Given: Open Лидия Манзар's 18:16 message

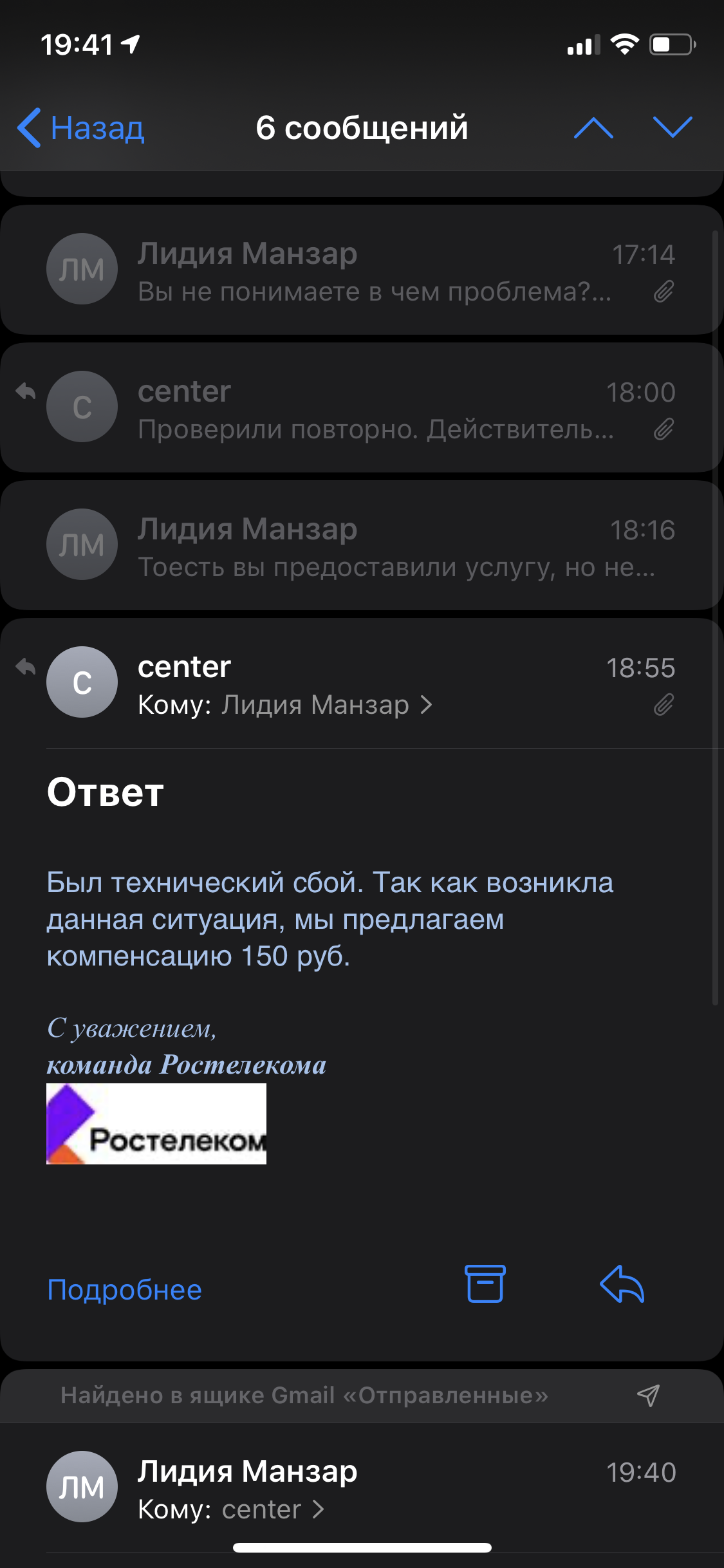Looking at the screenshot, I should click(x=362, y=545).
